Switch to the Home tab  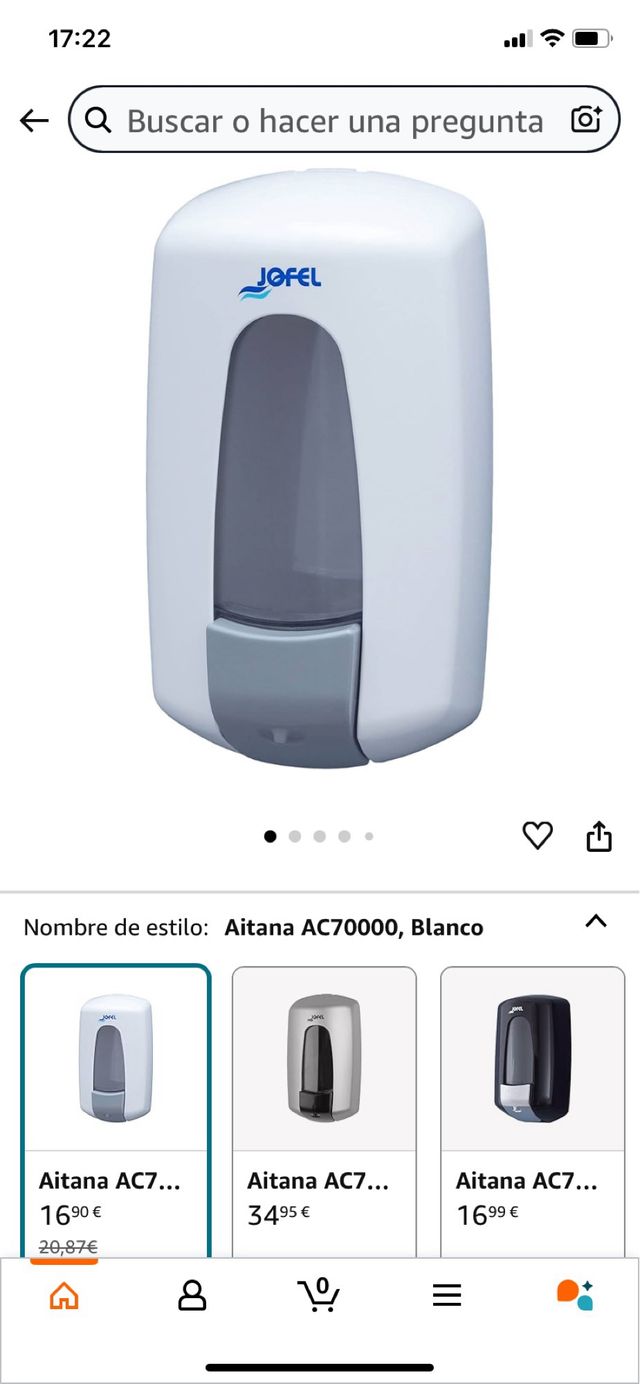coord(64,1296)
